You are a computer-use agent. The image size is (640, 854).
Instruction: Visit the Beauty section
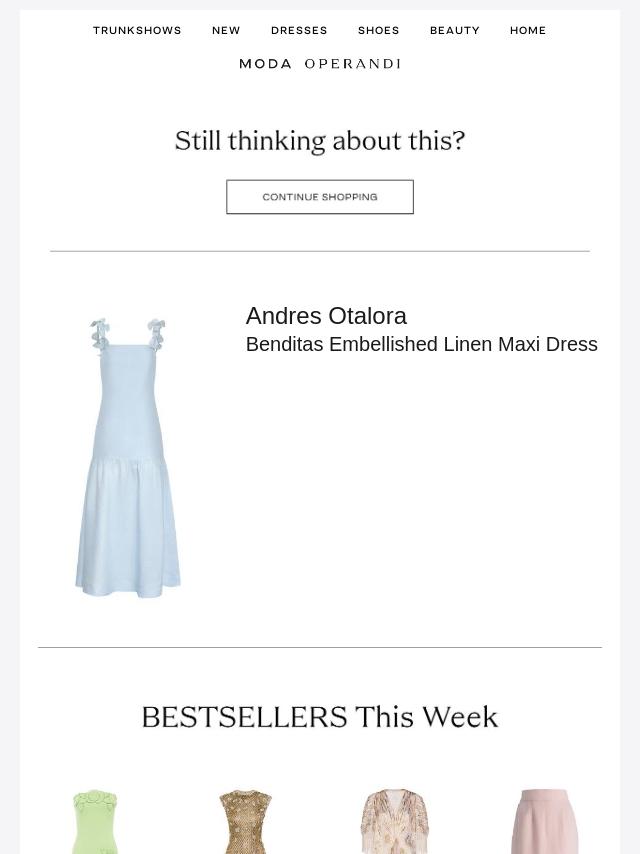click(455, 31)
